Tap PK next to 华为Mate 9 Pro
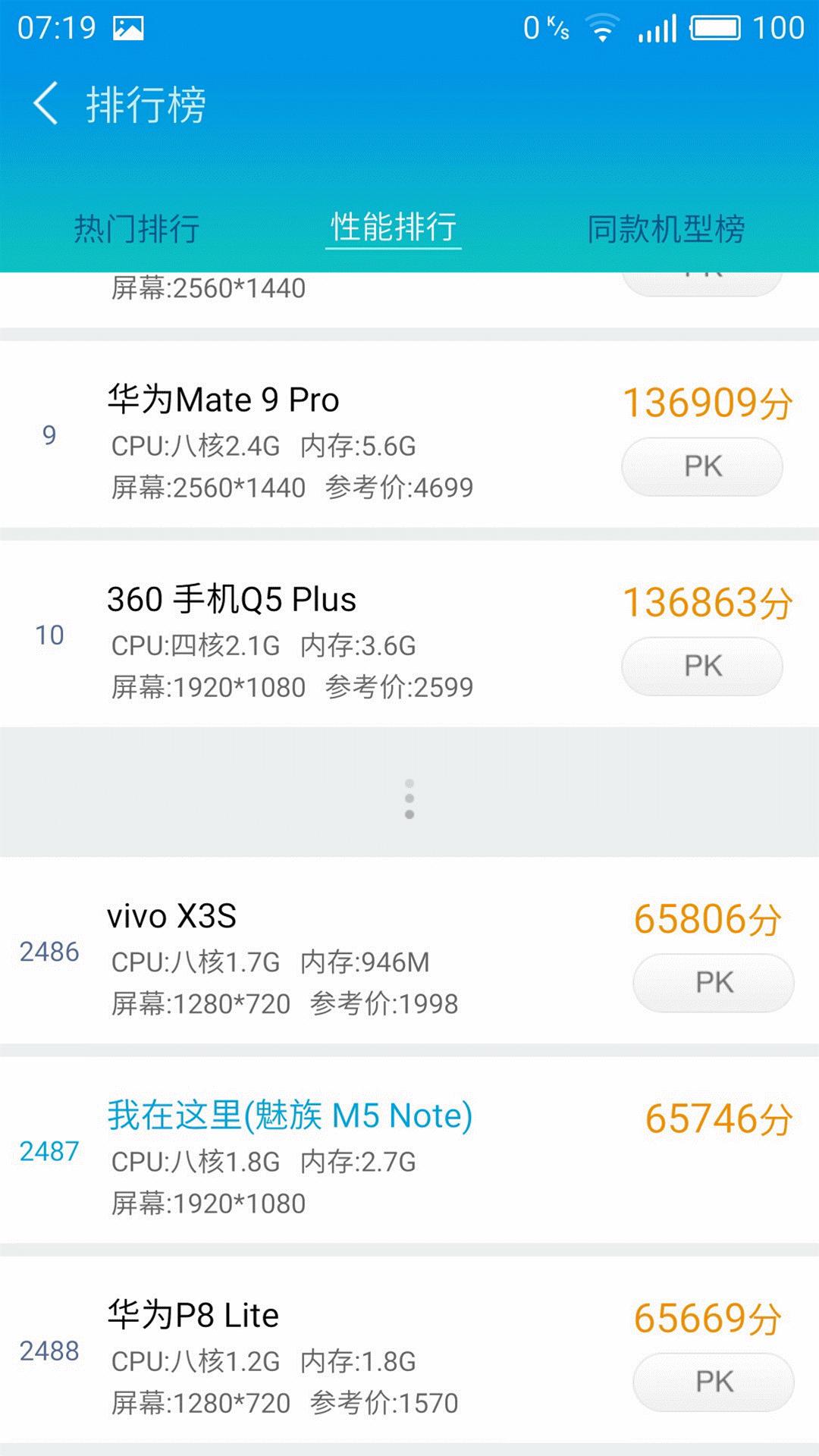Screen dimensions: 819x1456 (701, 466)
